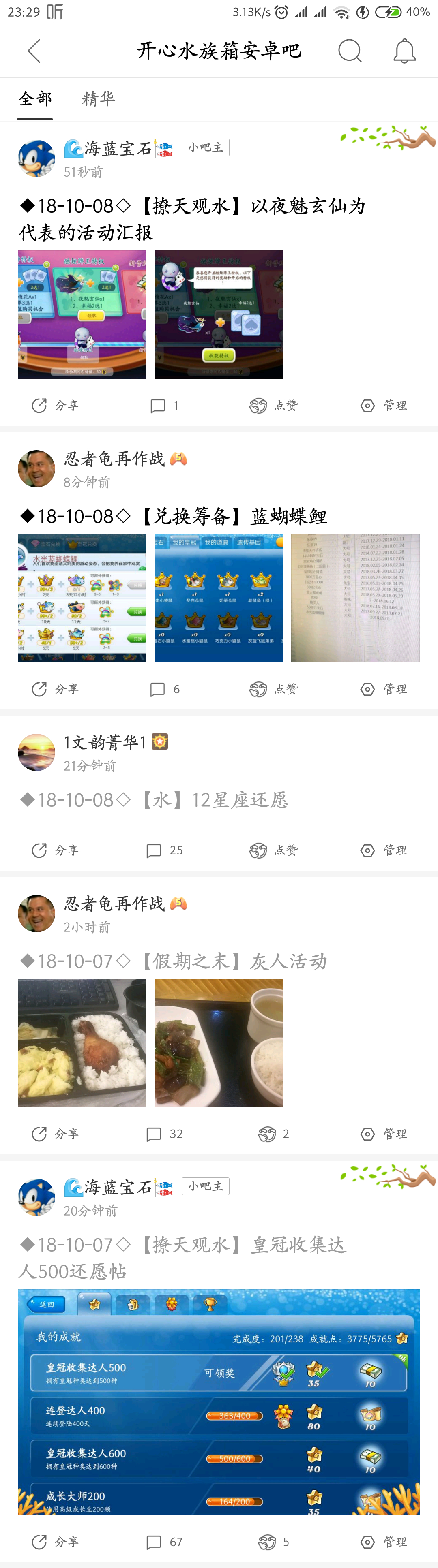This screenshot has height=1568, width=438.
Task: Share the 【兑换筹备】蓝蝴蝶鲤 post
Action: [x=55, y=689]
